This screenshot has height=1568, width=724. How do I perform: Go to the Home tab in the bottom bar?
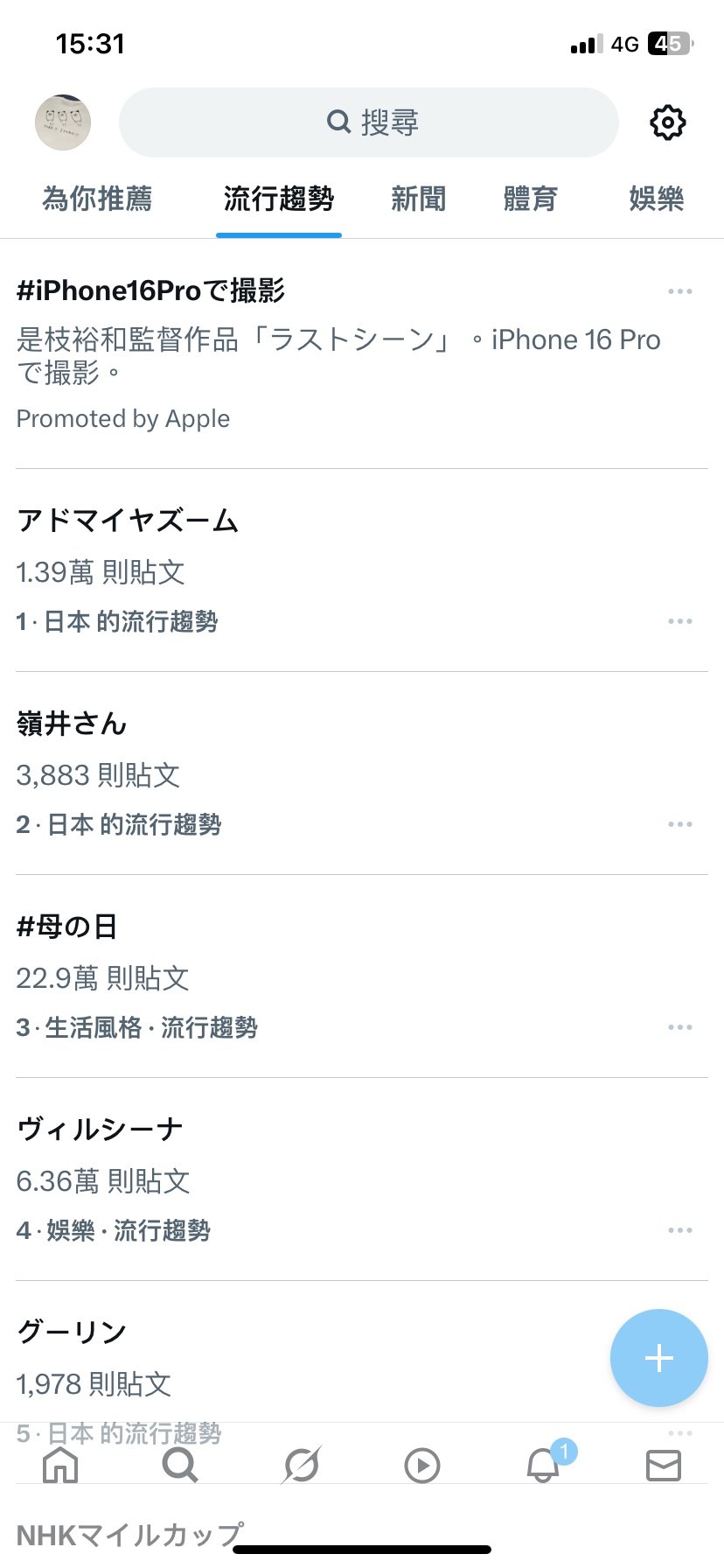(60, 1465)
